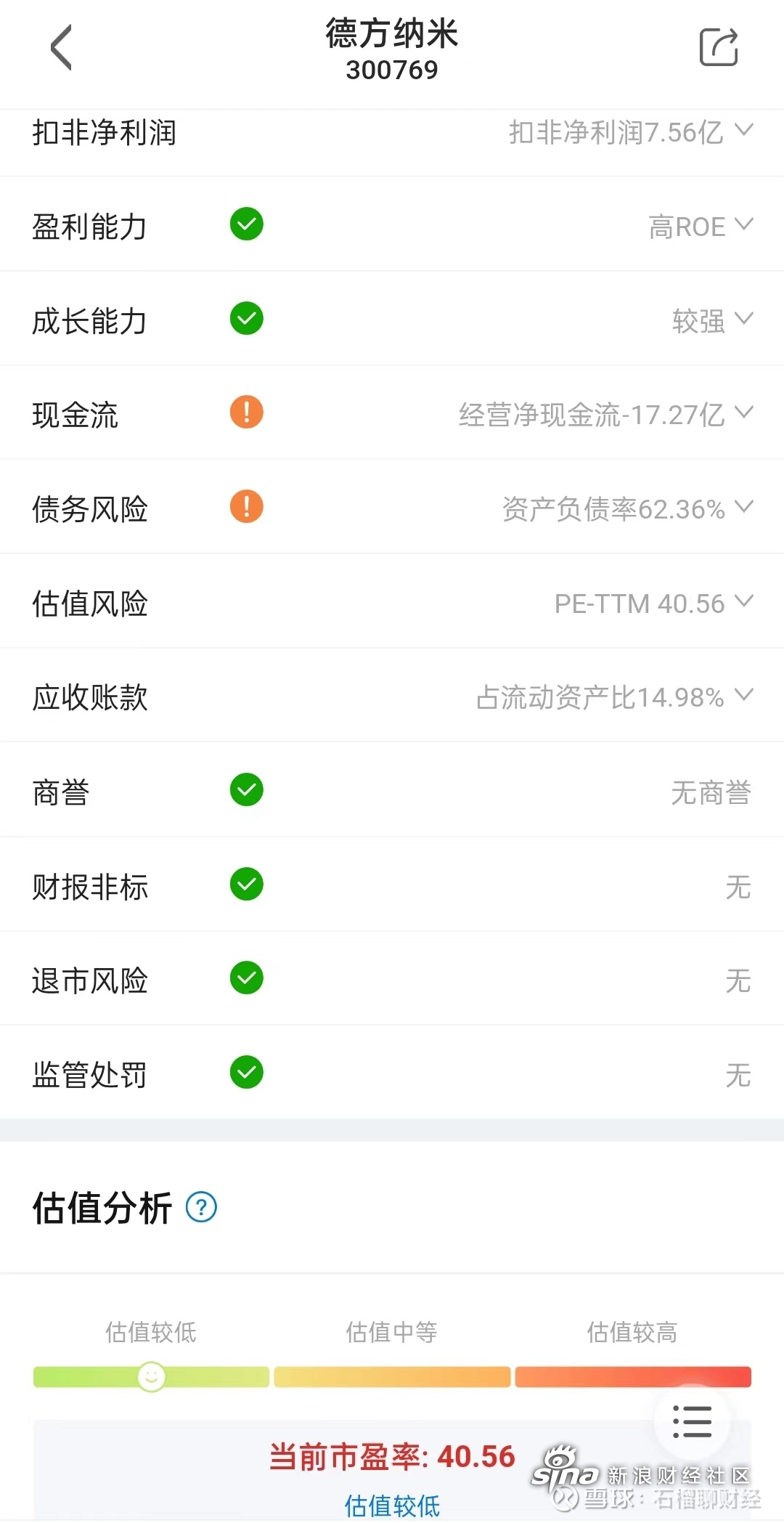Expand the 估值风险 PE-TTM row

pos(392,601)
